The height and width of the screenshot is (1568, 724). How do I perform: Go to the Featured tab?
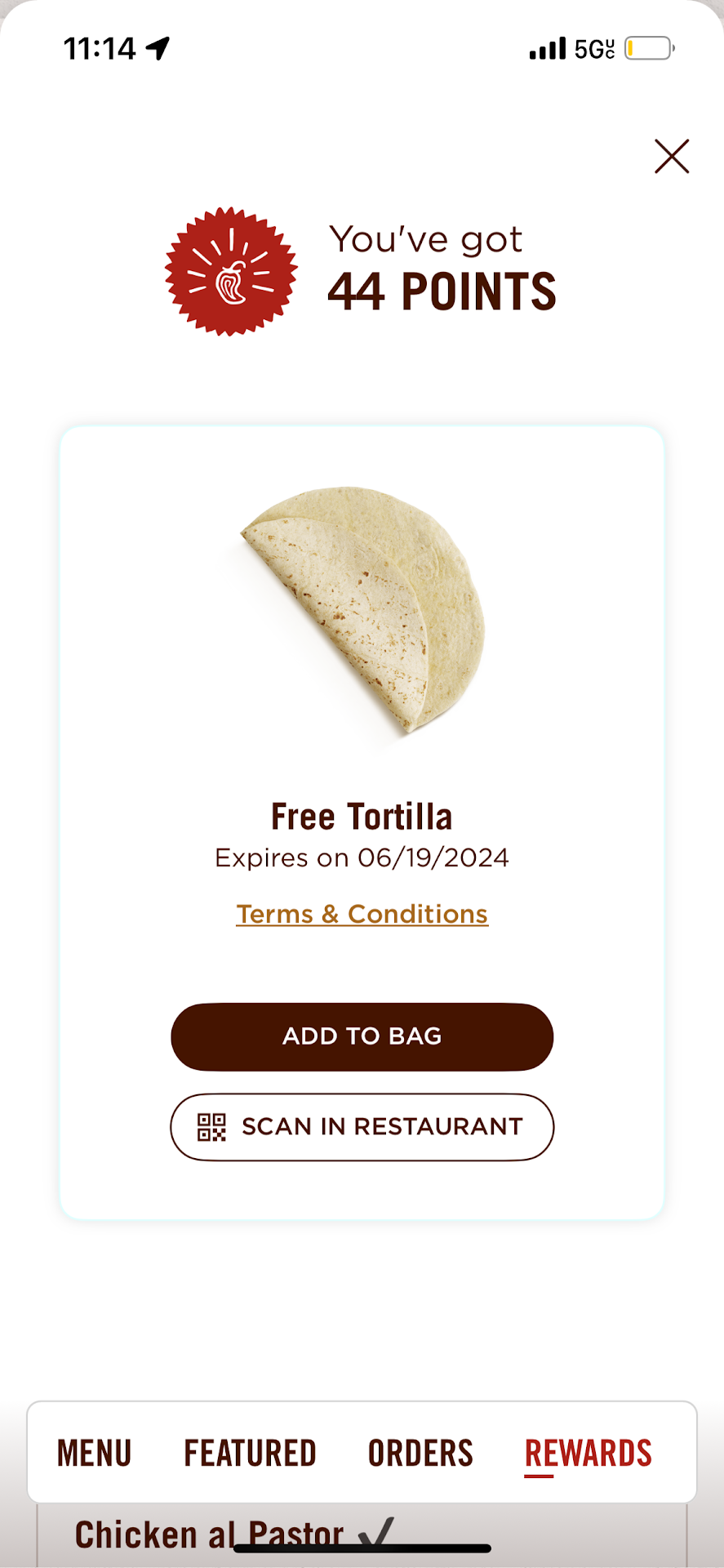pyautogui.click(x=250, y=1454)
